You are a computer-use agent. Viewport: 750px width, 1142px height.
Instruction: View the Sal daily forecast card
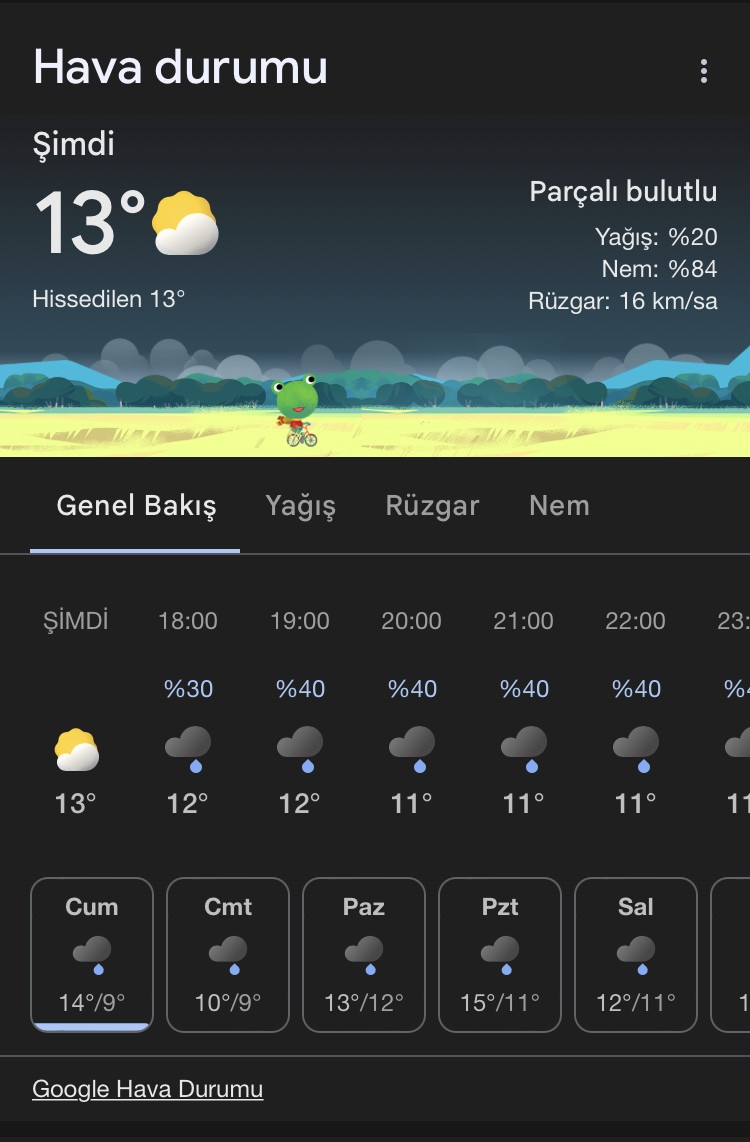(x=636, y=954)
